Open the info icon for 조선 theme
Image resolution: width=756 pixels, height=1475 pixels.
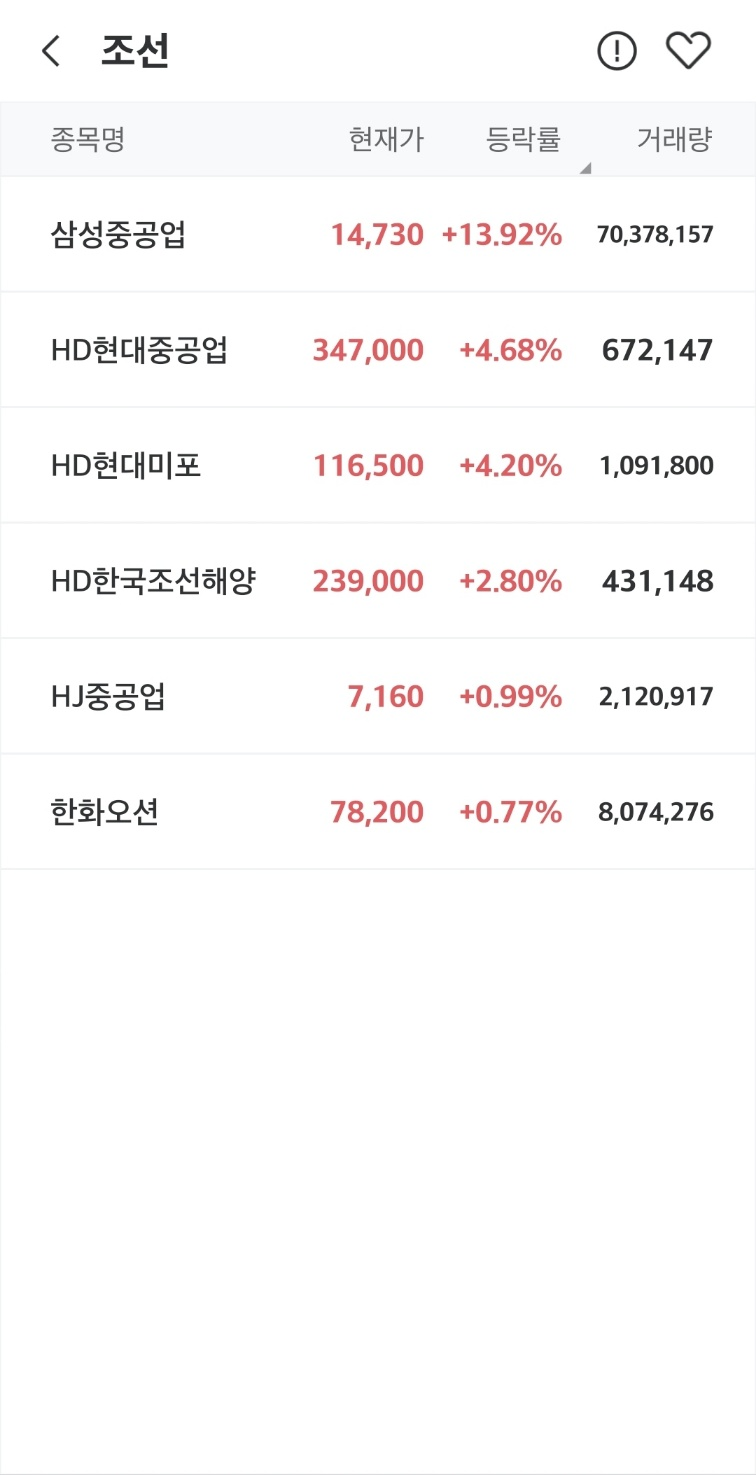pyautogui.click(x=617, y=51)
